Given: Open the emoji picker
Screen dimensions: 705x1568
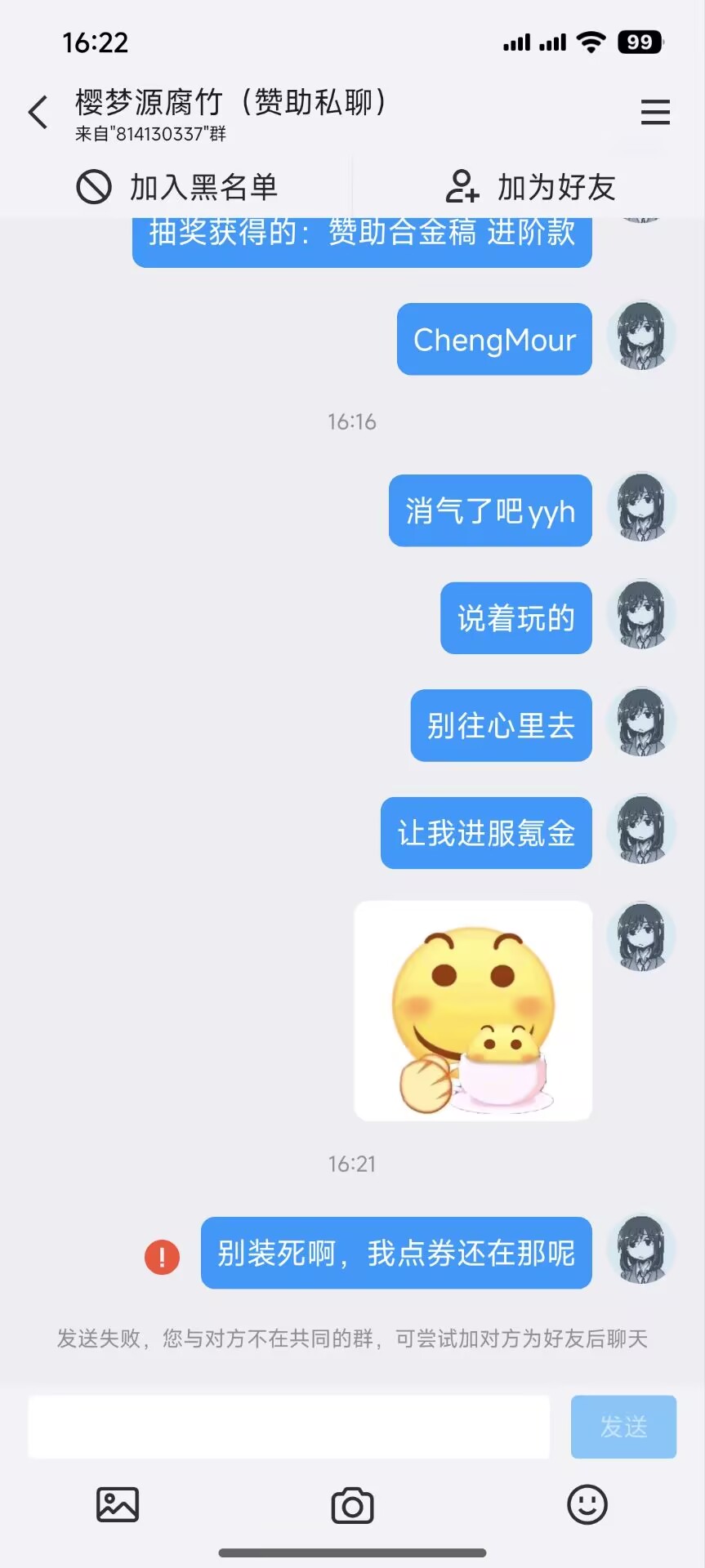Looking at the screenshot, I should (x=587, y=1504).
